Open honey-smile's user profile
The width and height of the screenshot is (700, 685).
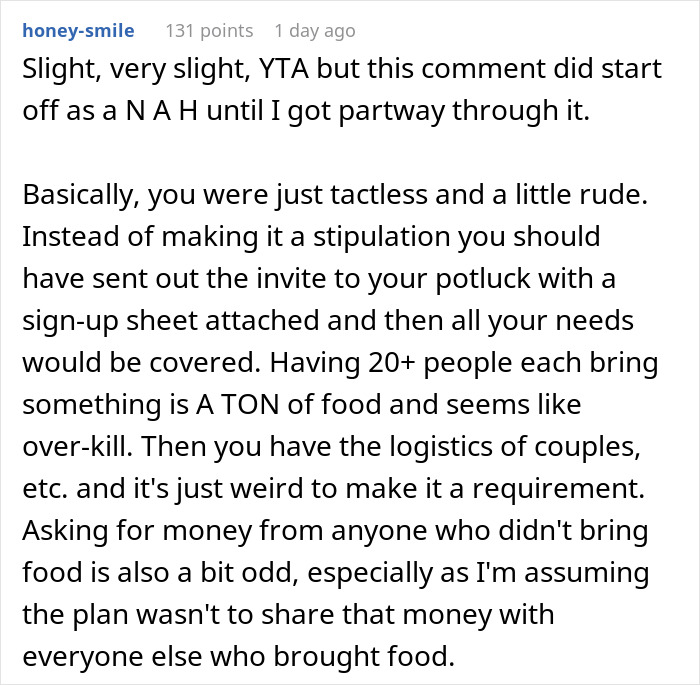click(x=78, y=31)
